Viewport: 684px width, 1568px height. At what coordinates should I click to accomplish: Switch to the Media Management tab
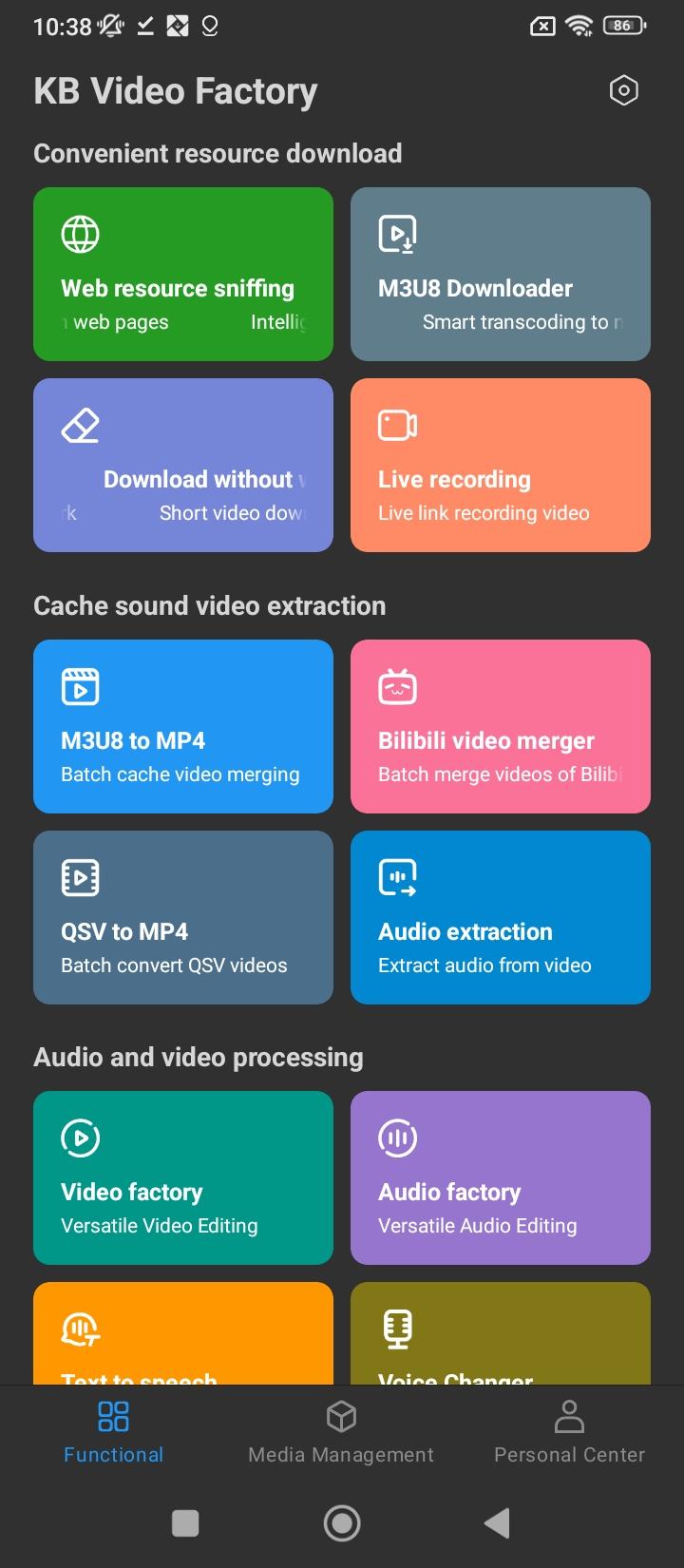[341, 1432]
